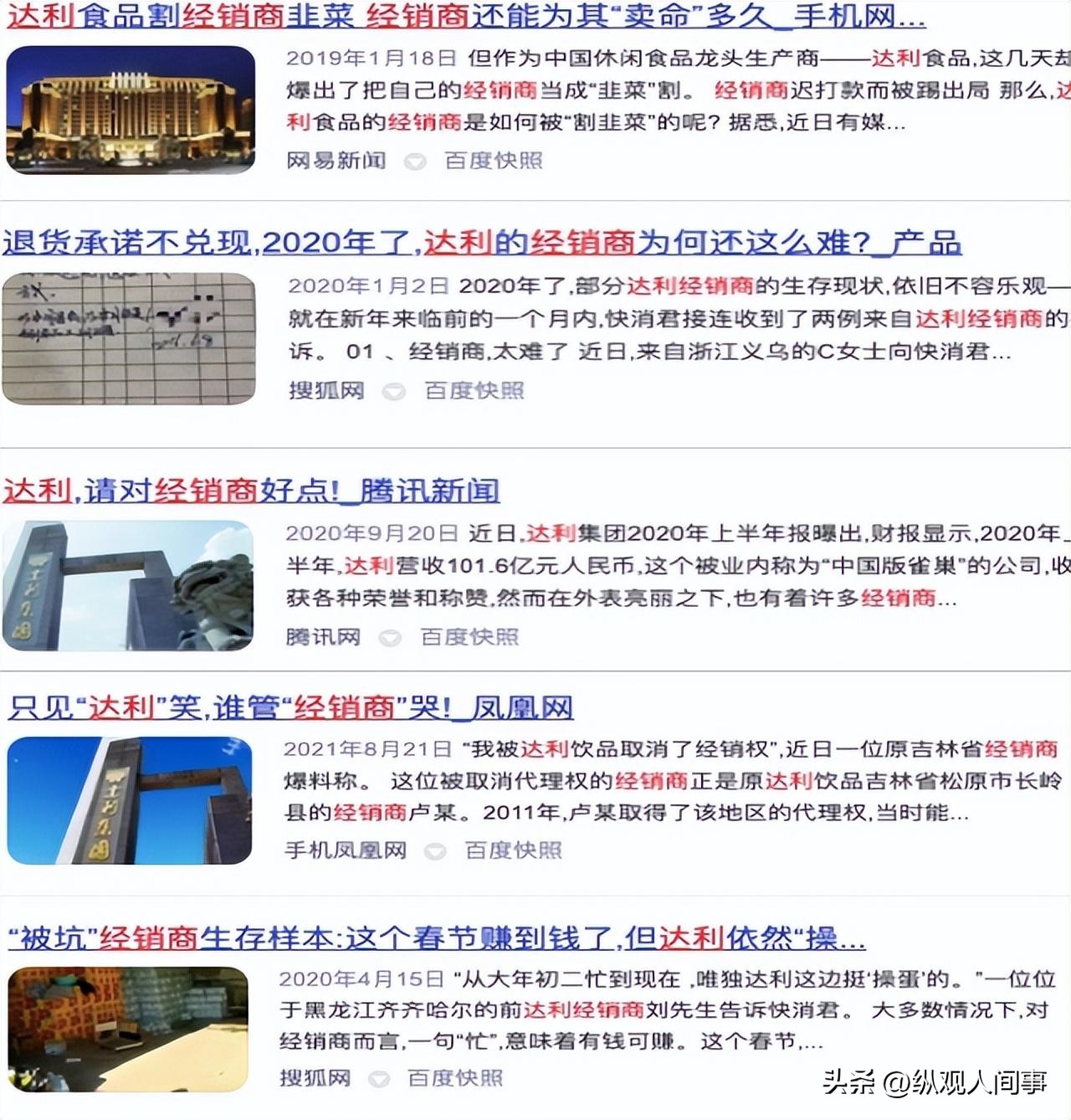Open the article 退货承诺不兑现,2020年了
The width and height of the screenshot is (1071, 1120).
[335, 241]
